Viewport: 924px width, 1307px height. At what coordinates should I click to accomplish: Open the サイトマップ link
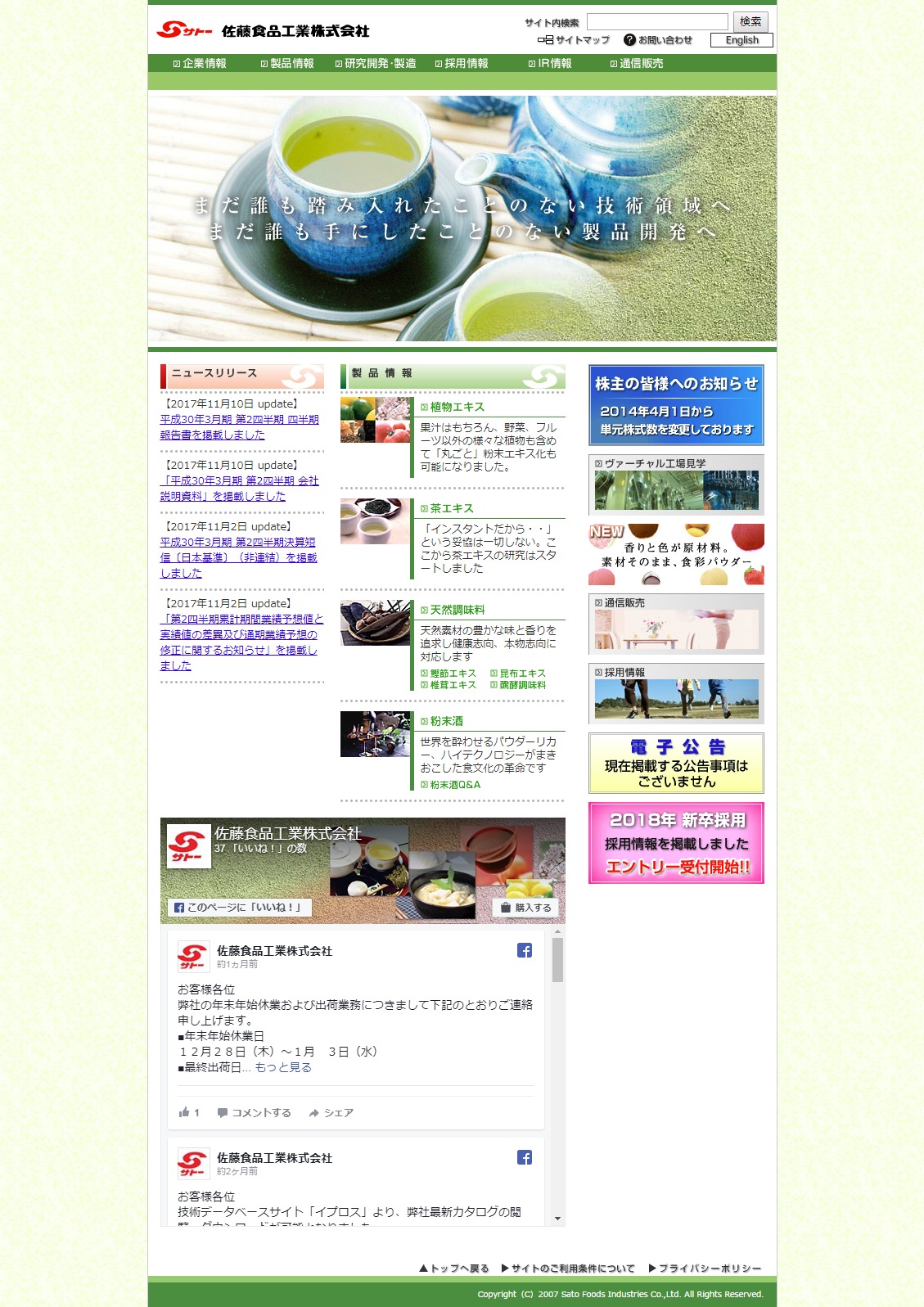coord(575,40)
